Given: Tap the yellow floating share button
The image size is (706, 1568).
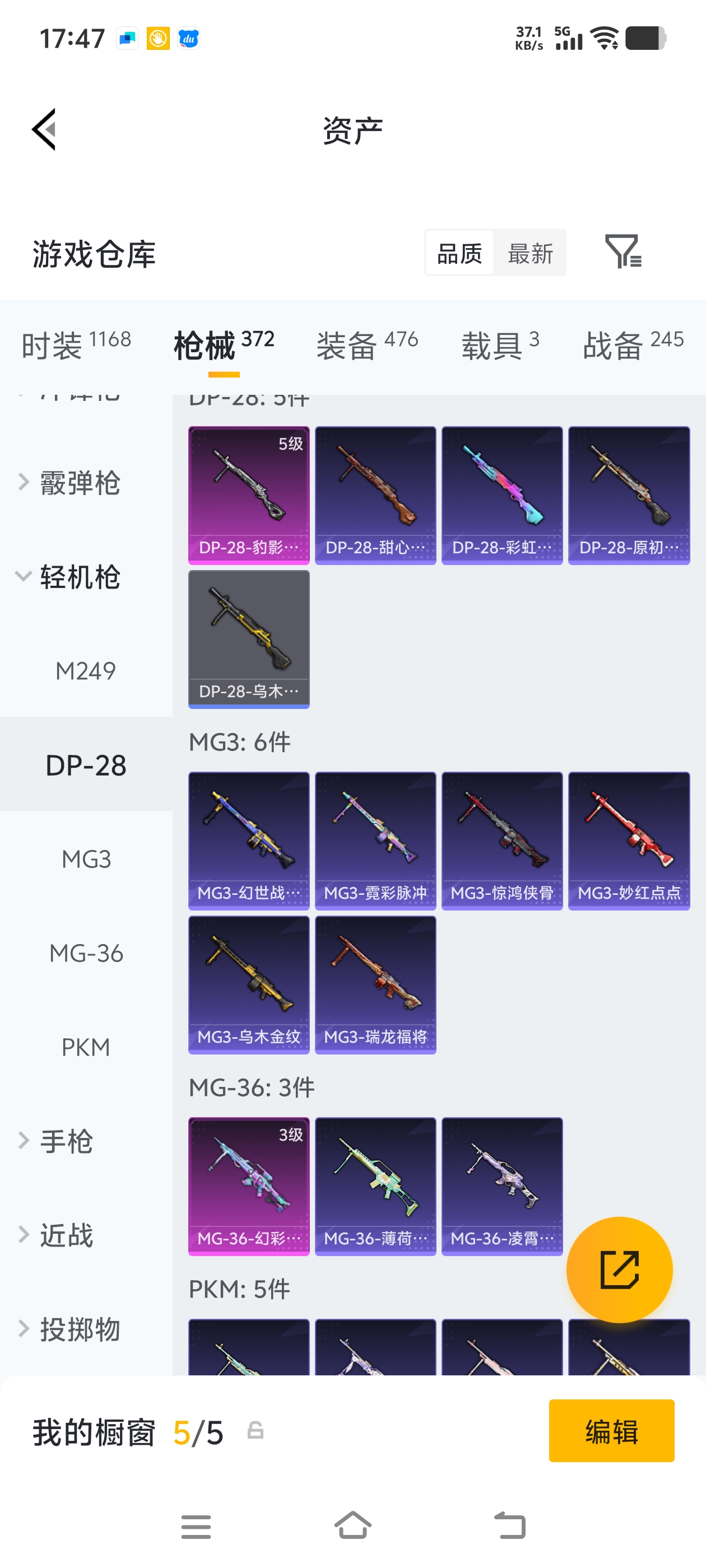Looking at the screenshot, I should 619,1270.
